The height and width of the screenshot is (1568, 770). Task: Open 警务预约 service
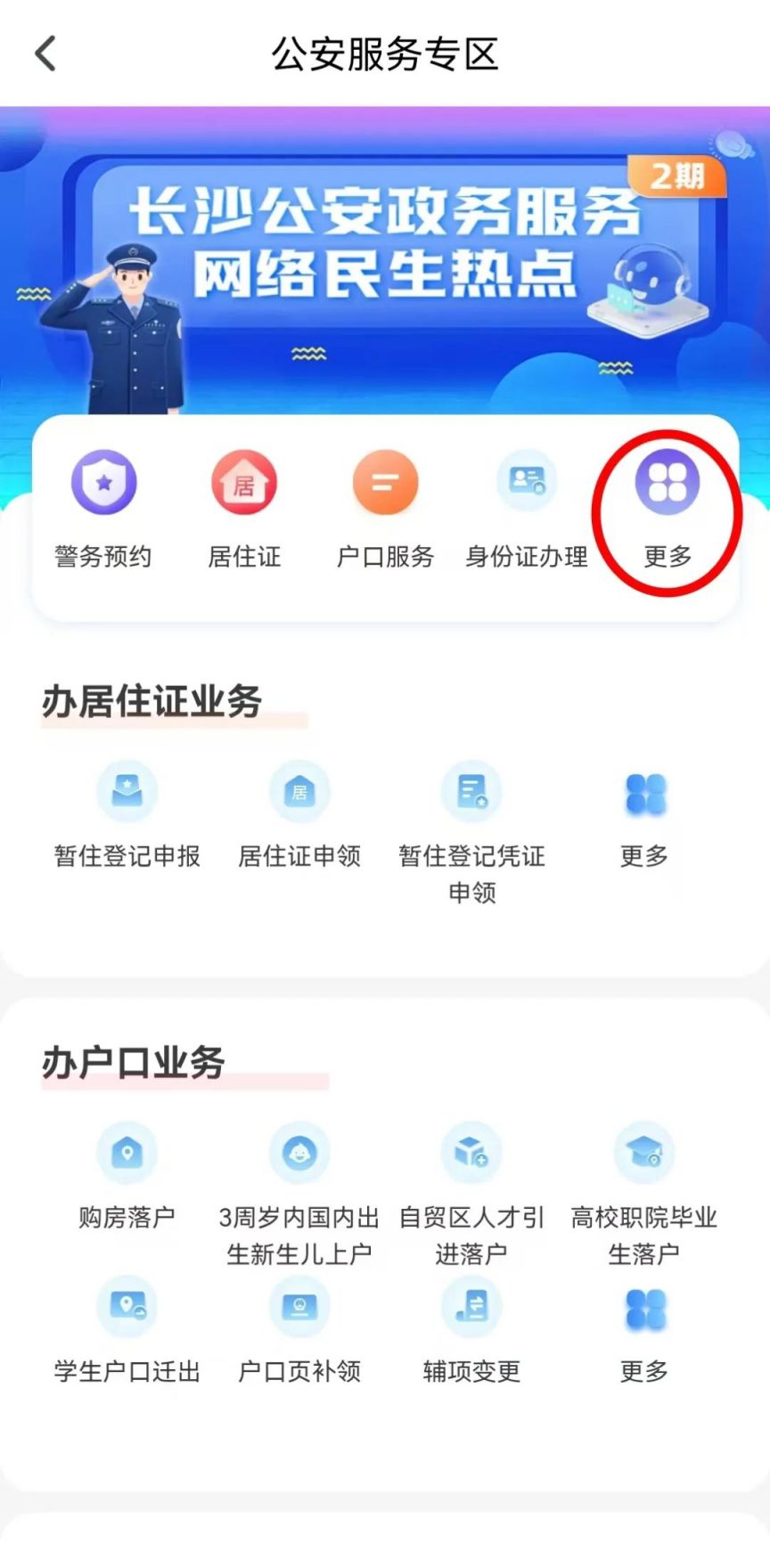103,510
